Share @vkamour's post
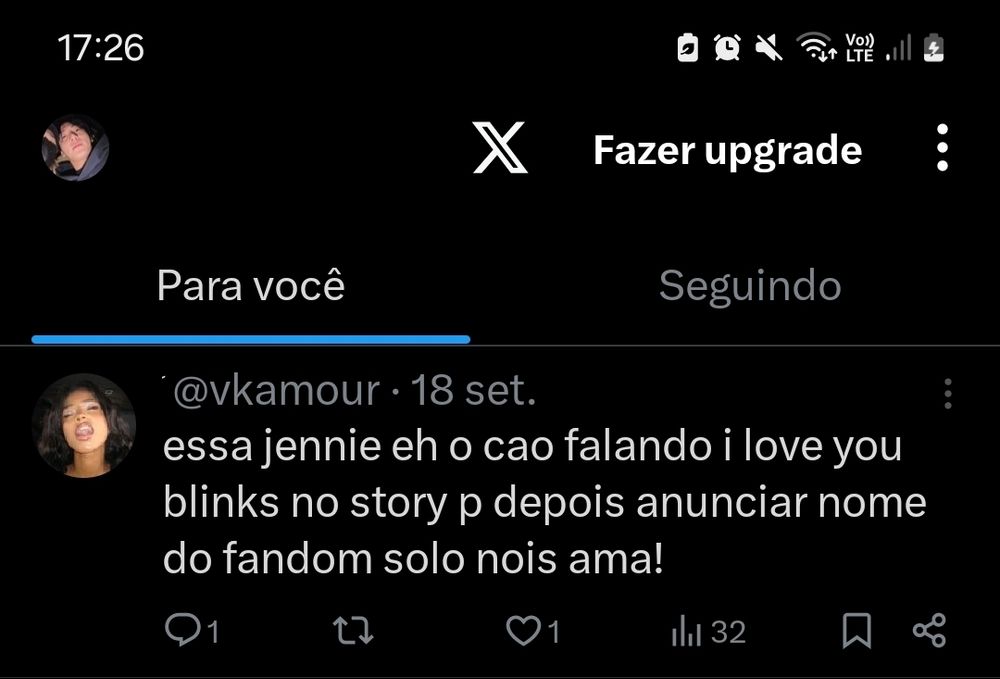 (x=929, y=630)
